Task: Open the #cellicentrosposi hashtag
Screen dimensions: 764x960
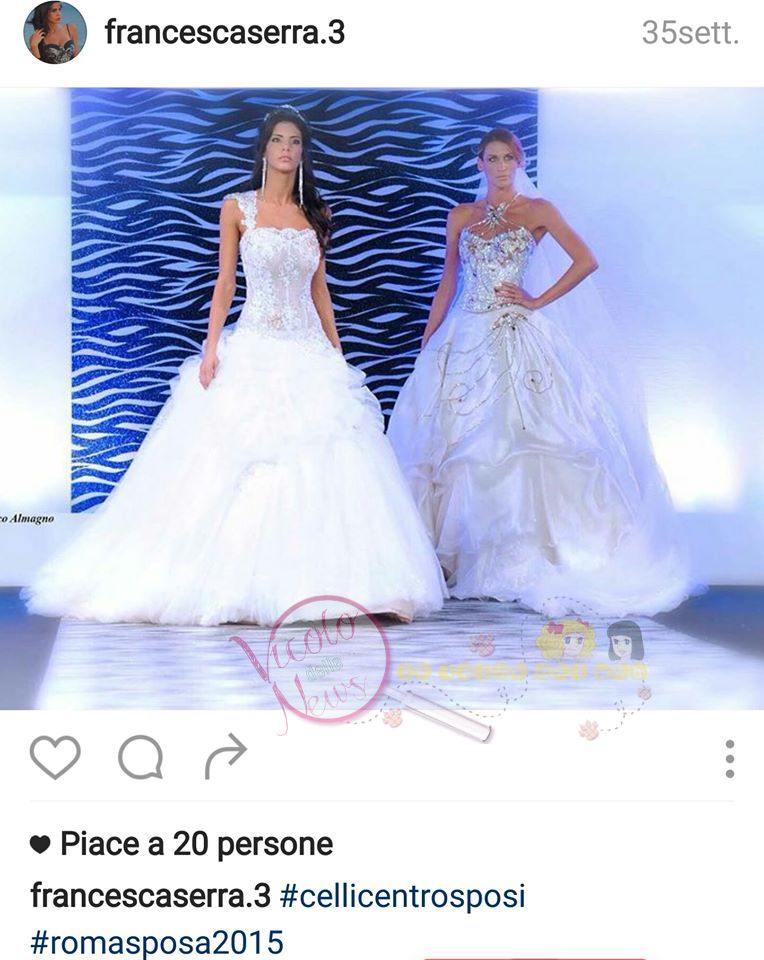Action: [x=402, y=896]
